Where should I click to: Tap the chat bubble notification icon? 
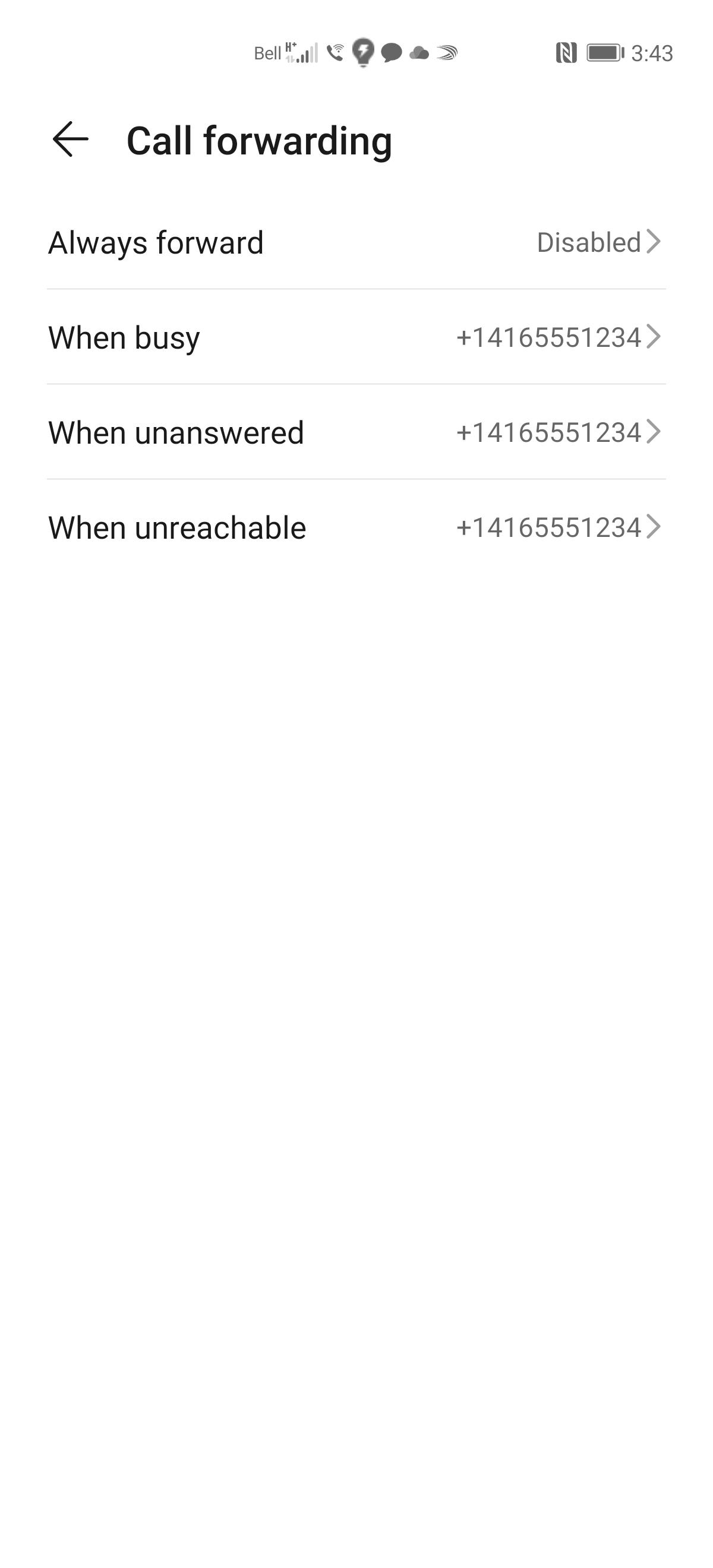[392, 53]
